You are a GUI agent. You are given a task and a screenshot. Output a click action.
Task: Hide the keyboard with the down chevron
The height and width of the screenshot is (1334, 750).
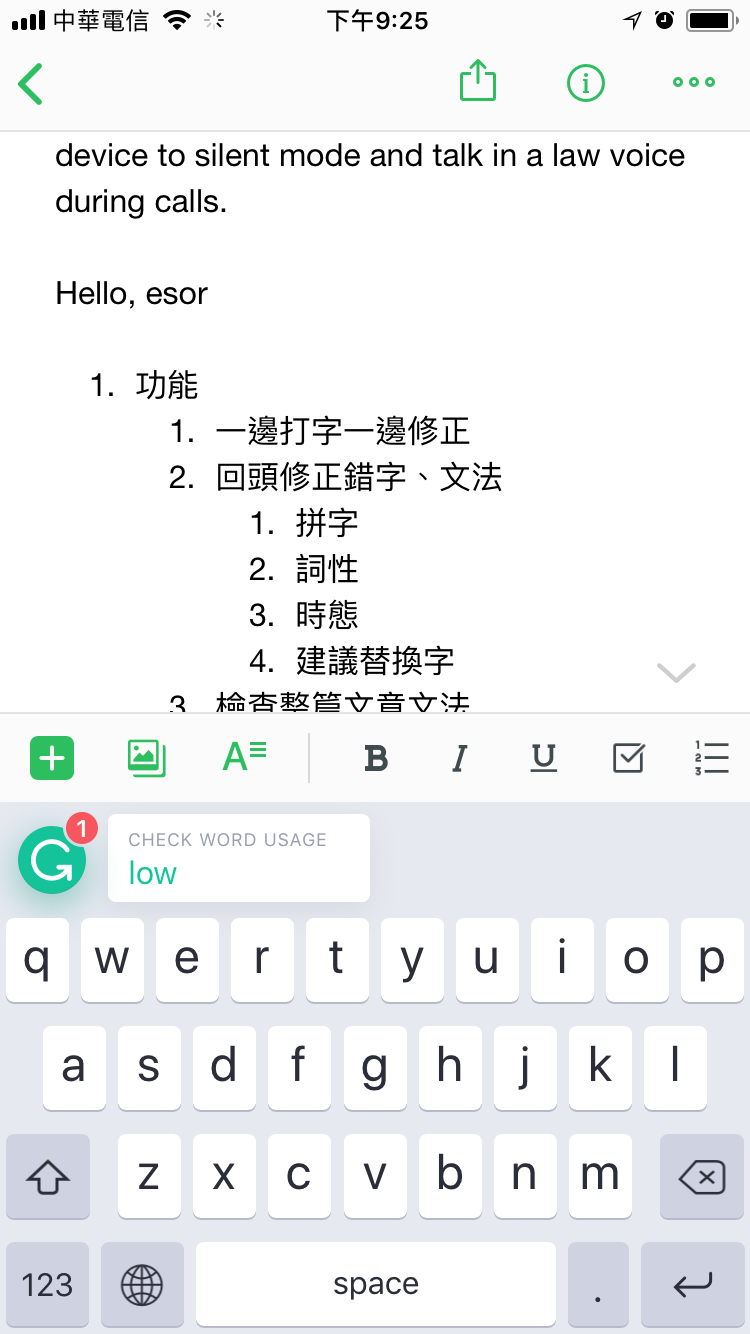(x=676, y=672)
